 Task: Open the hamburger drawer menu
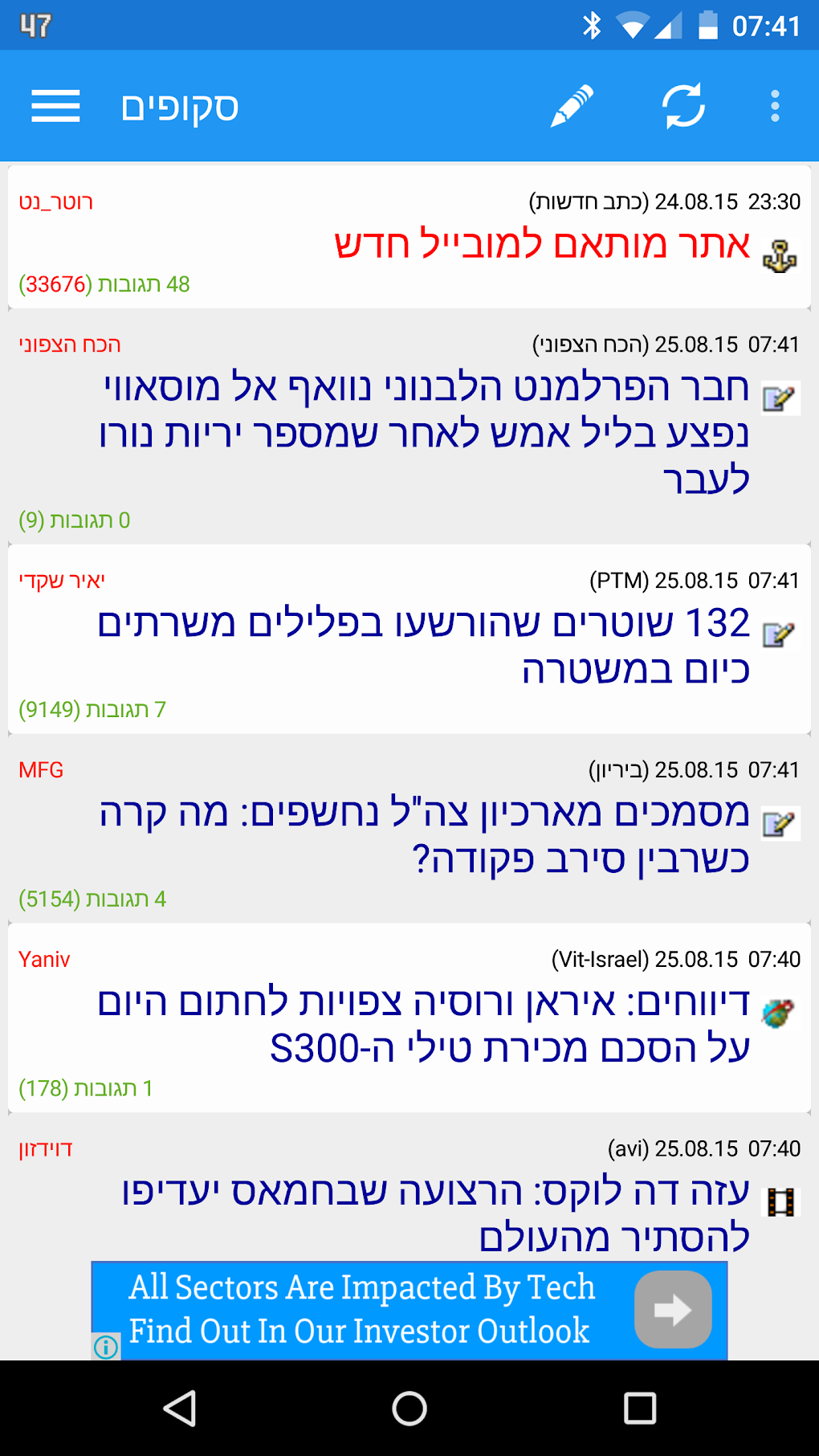tap(55, 106)
